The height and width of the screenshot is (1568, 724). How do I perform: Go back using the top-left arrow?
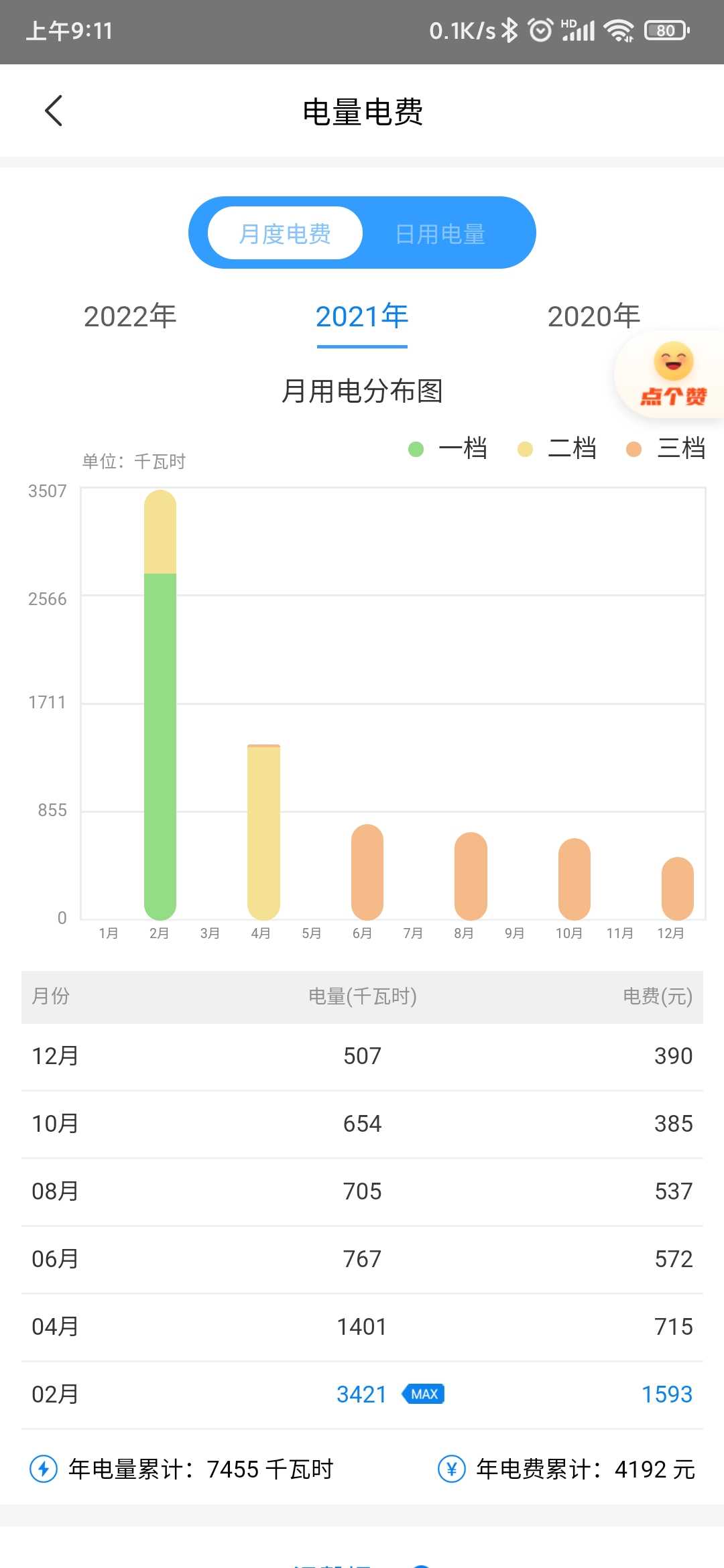point(54,111)
